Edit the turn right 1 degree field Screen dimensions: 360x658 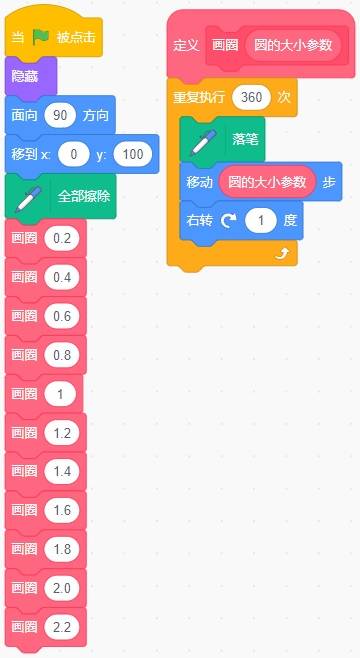(261, 221)
